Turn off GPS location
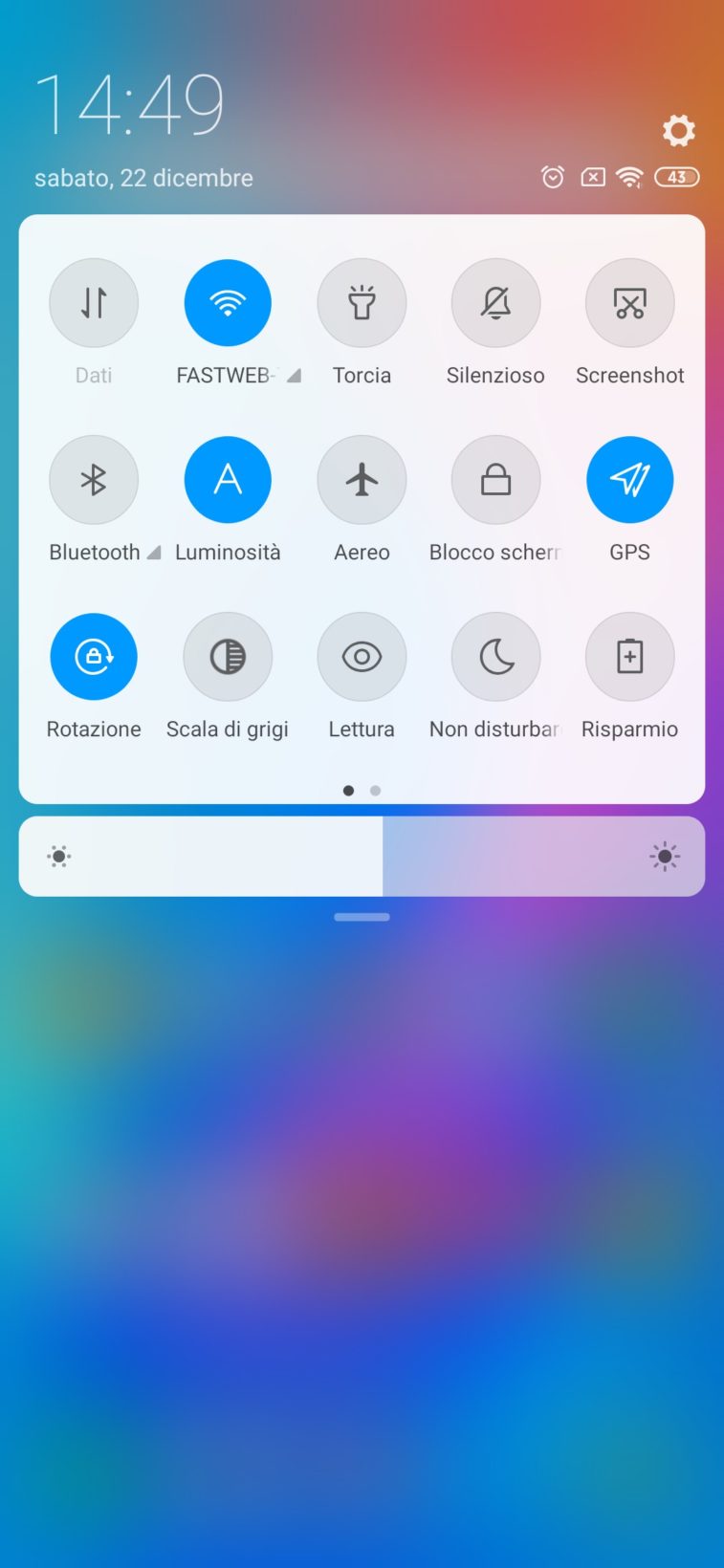Screen dimensions: 724x1568 (x=629, y=480)
